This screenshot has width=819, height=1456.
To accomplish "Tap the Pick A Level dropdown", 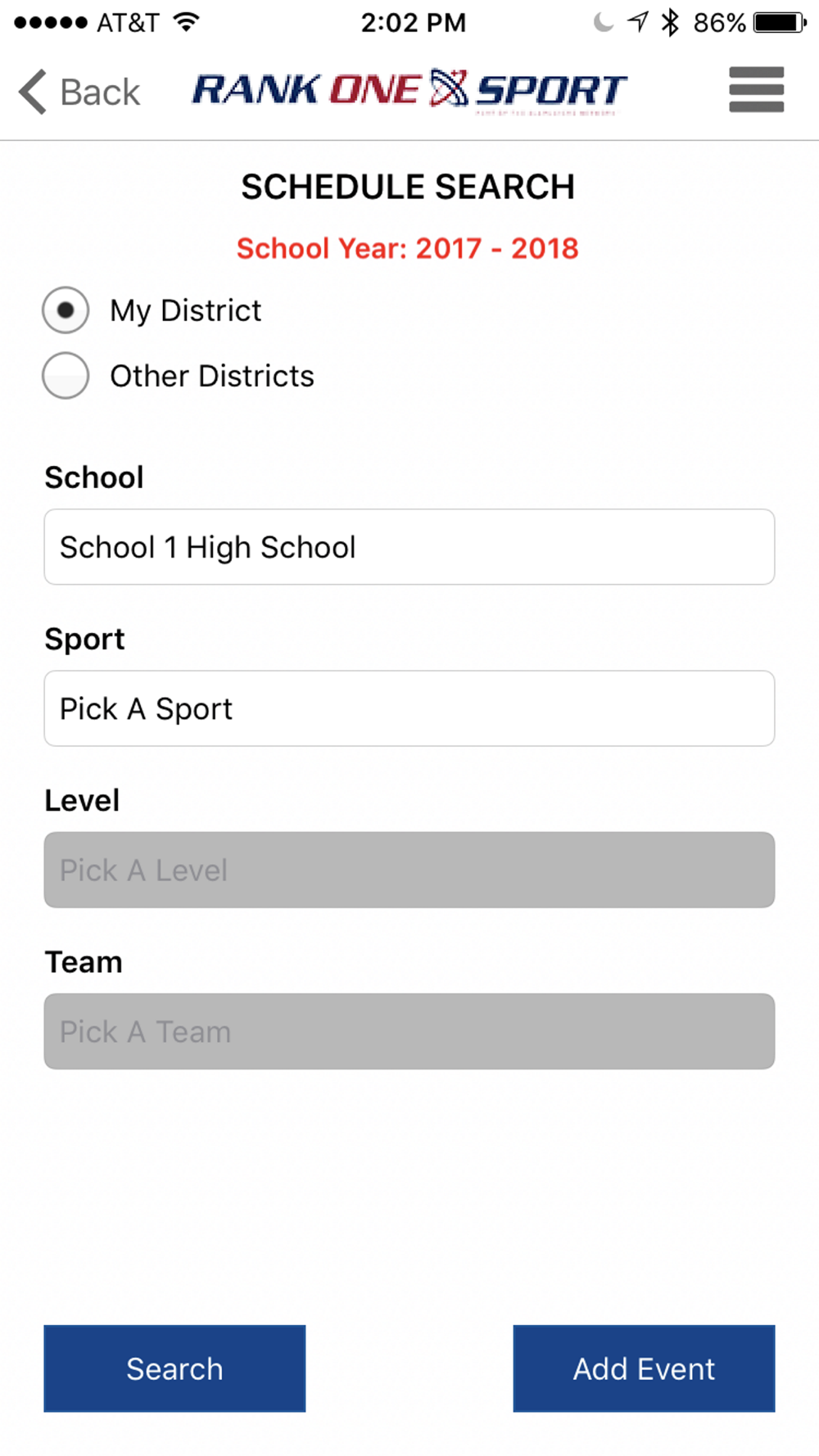I will 409,870.
